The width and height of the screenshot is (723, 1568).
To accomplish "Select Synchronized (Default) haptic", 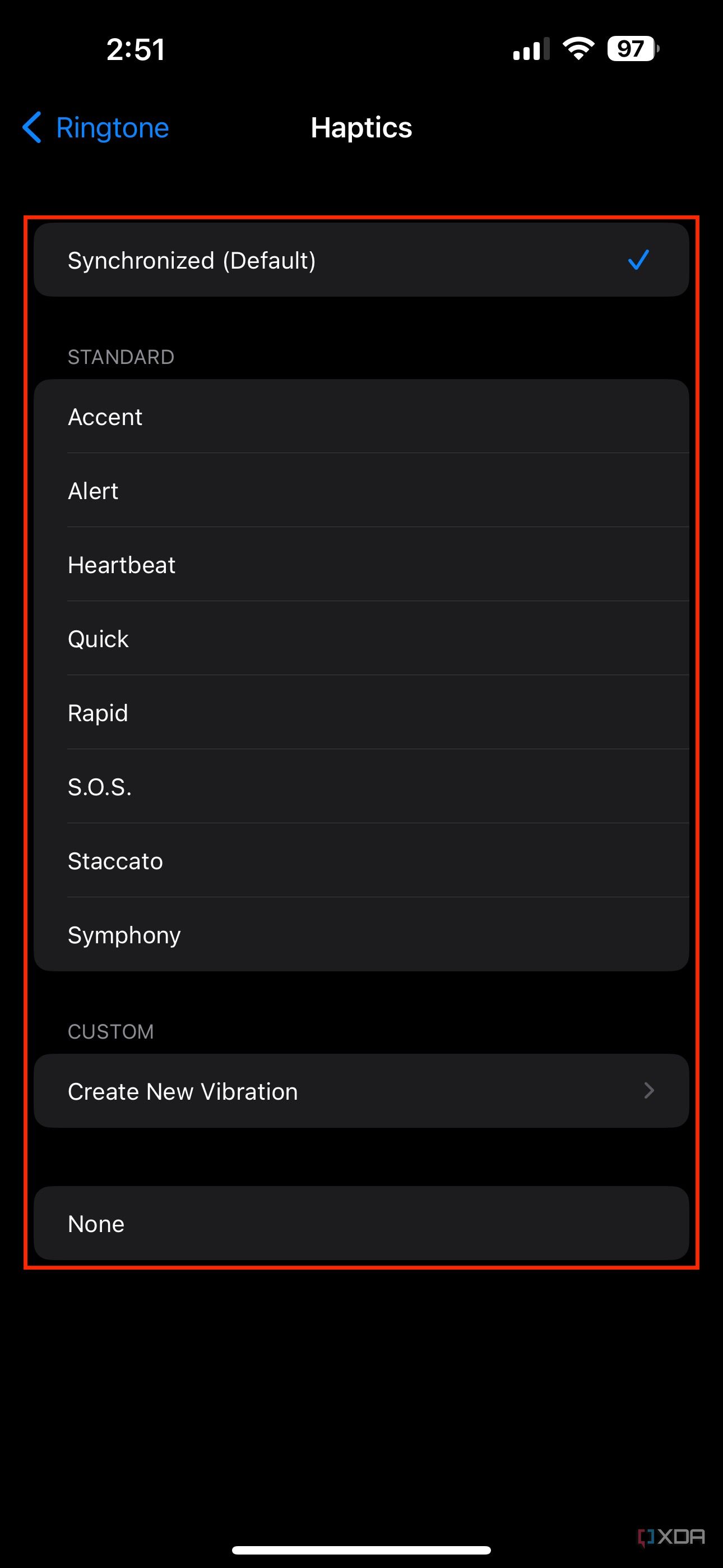I will tap(360, 261).
